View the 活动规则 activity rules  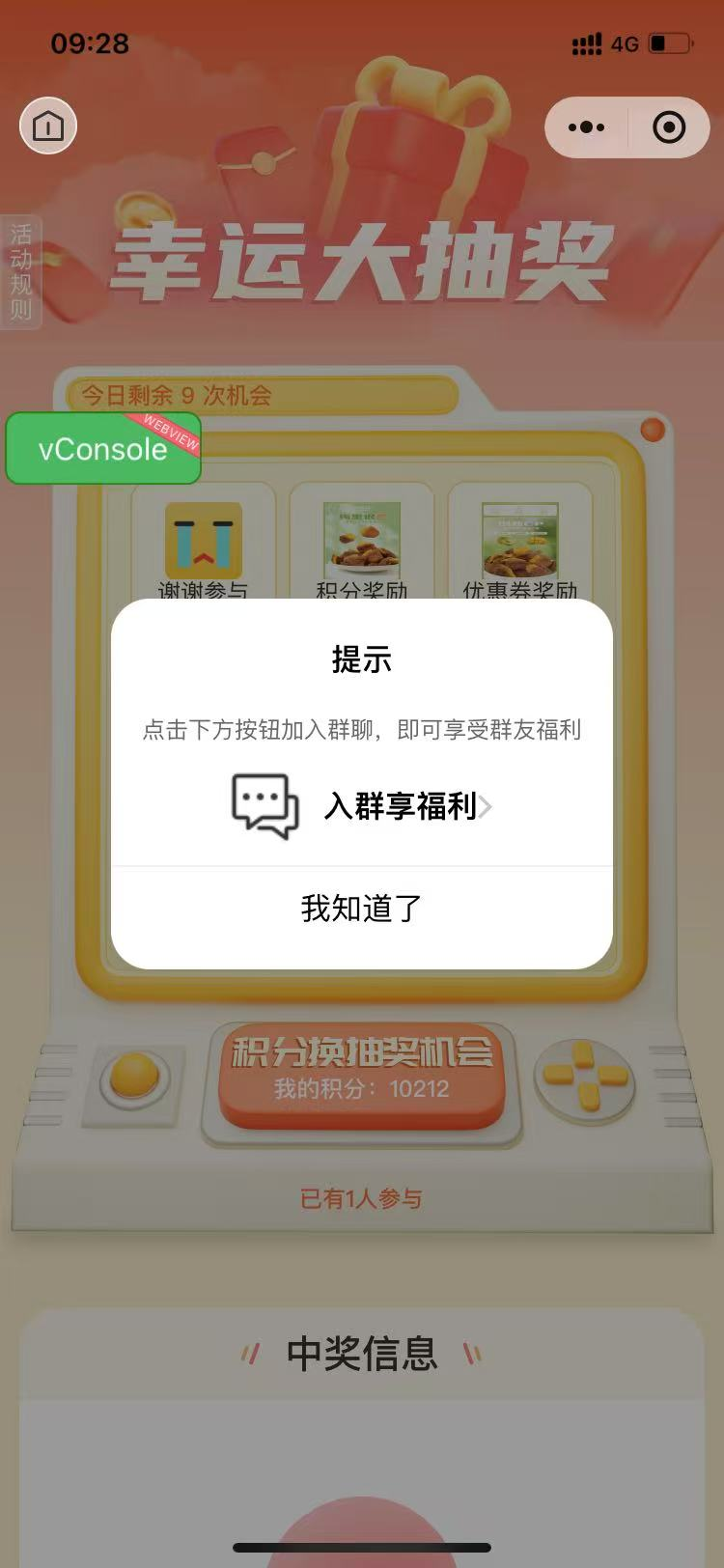point(21,272)
